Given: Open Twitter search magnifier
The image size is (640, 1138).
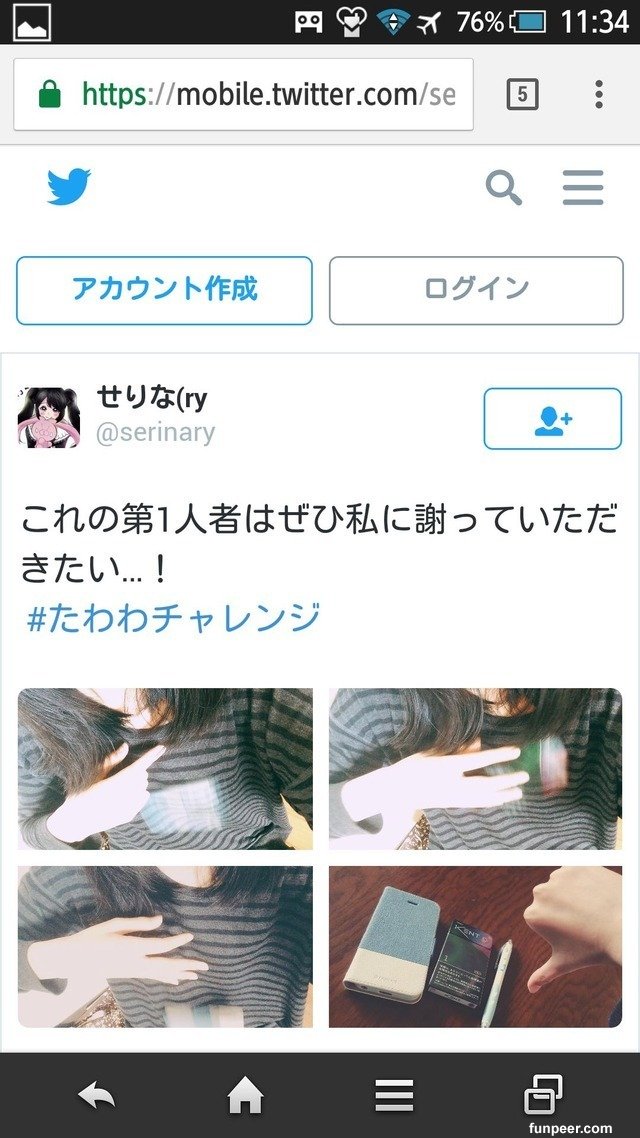Looking at the screenshot, I should [x=503, y=187].
